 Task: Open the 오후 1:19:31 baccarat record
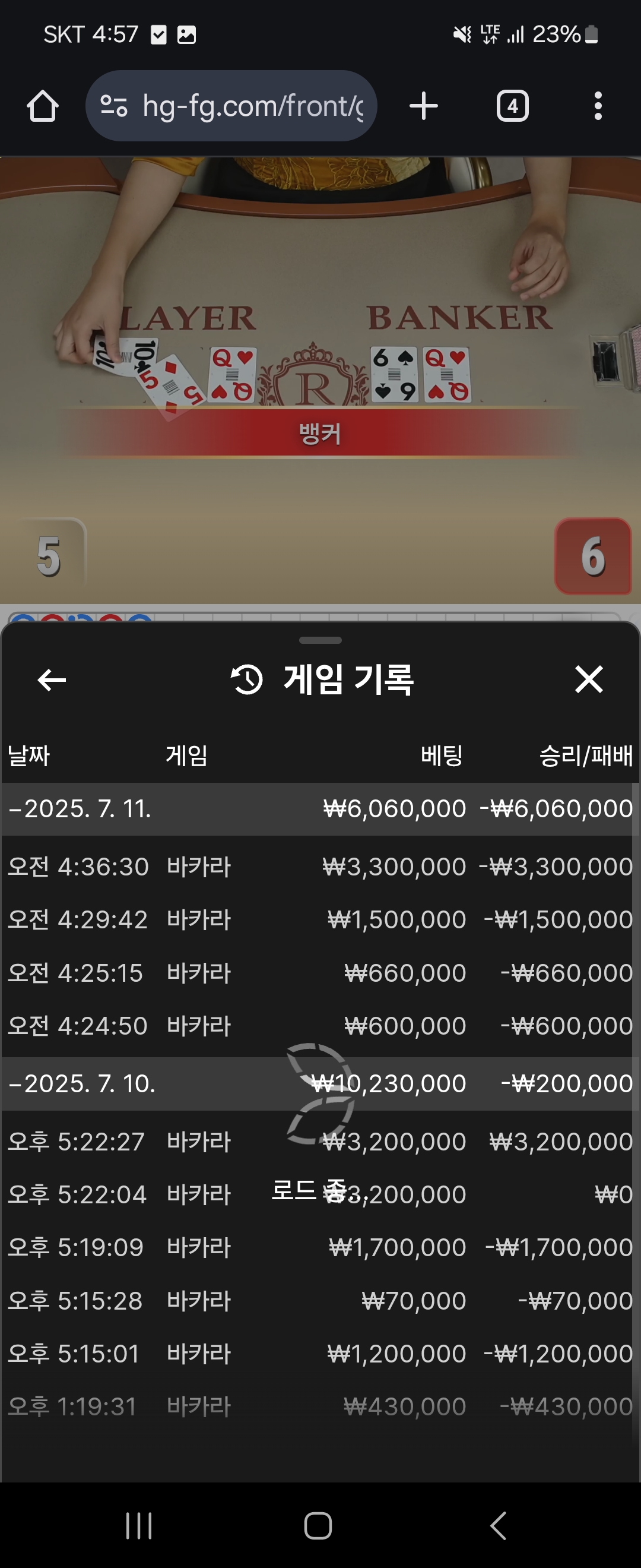pos(320,1406)
